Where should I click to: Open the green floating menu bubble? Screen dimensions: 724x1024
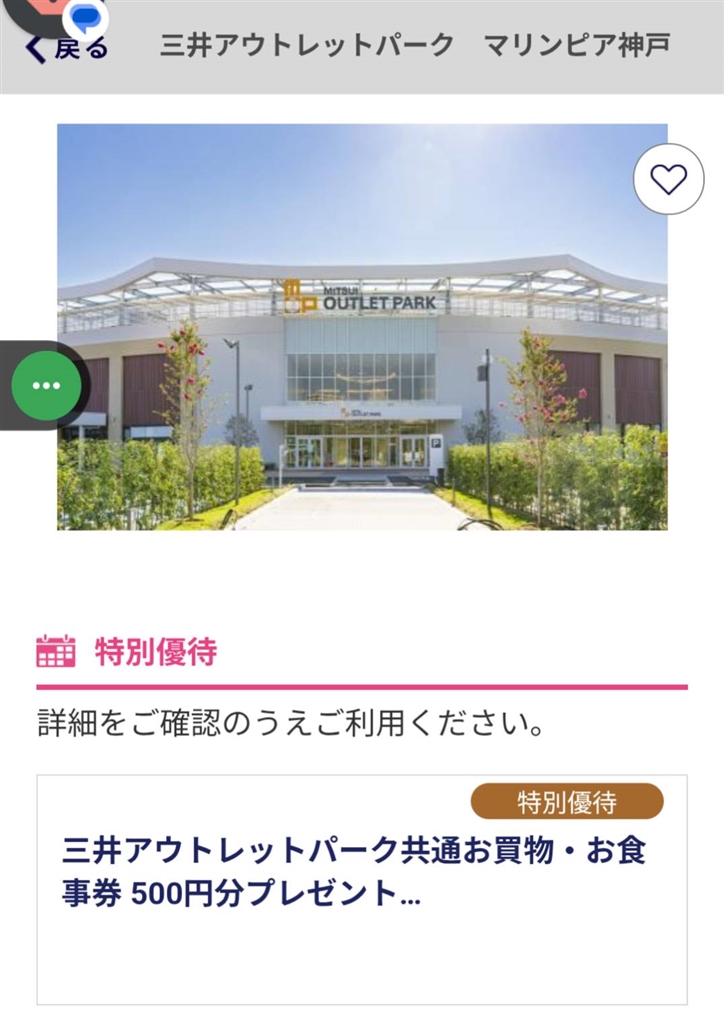(46, 386)
